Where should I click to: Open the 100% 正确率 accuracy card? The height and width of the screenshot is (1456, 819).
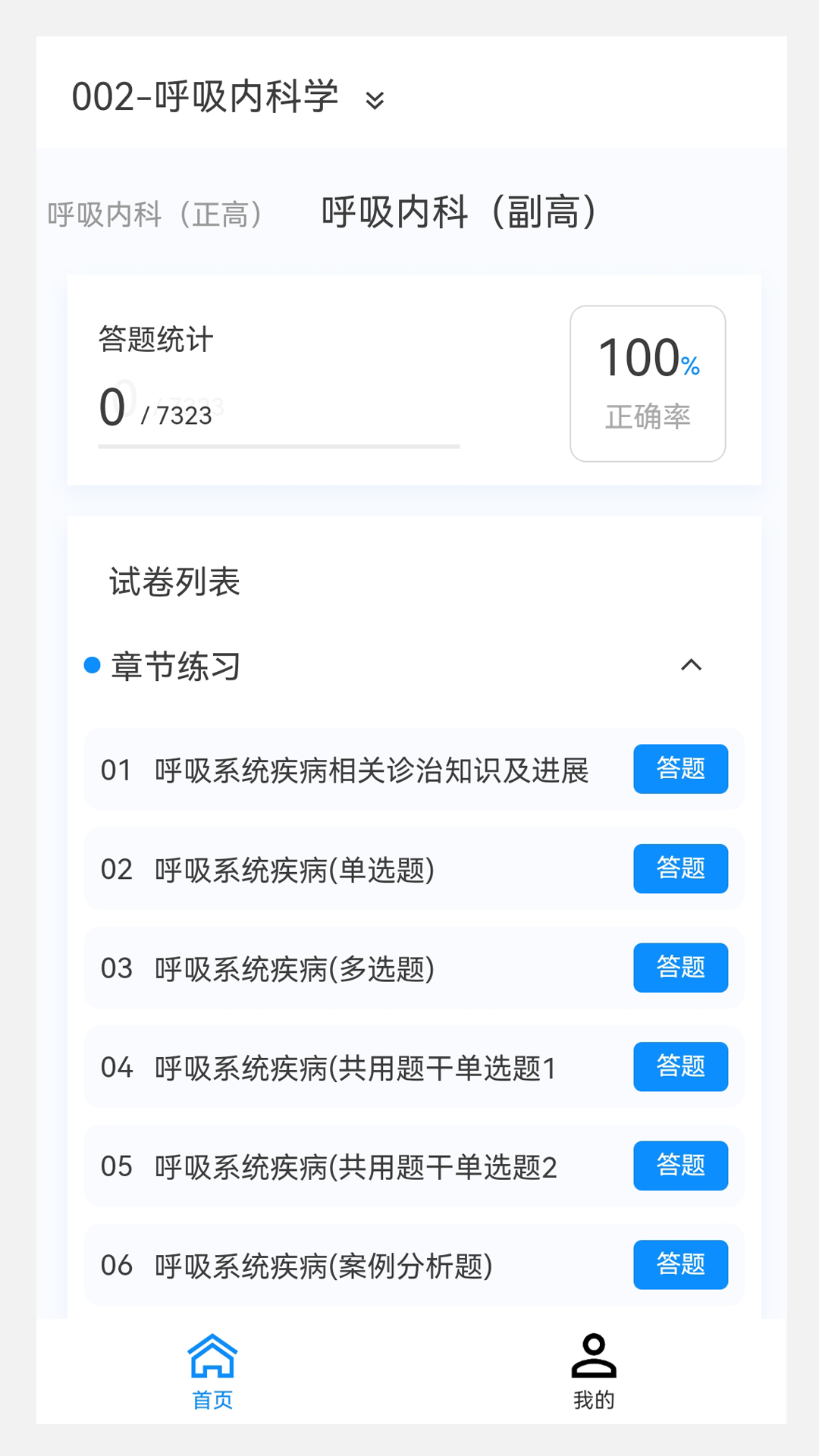[647, 382]
